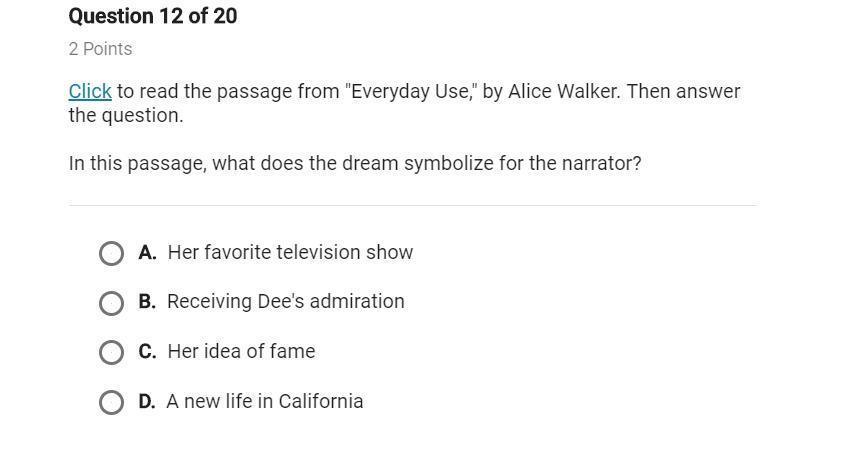Choose option B, Receiving Dee's admiration

click(112, 303)
